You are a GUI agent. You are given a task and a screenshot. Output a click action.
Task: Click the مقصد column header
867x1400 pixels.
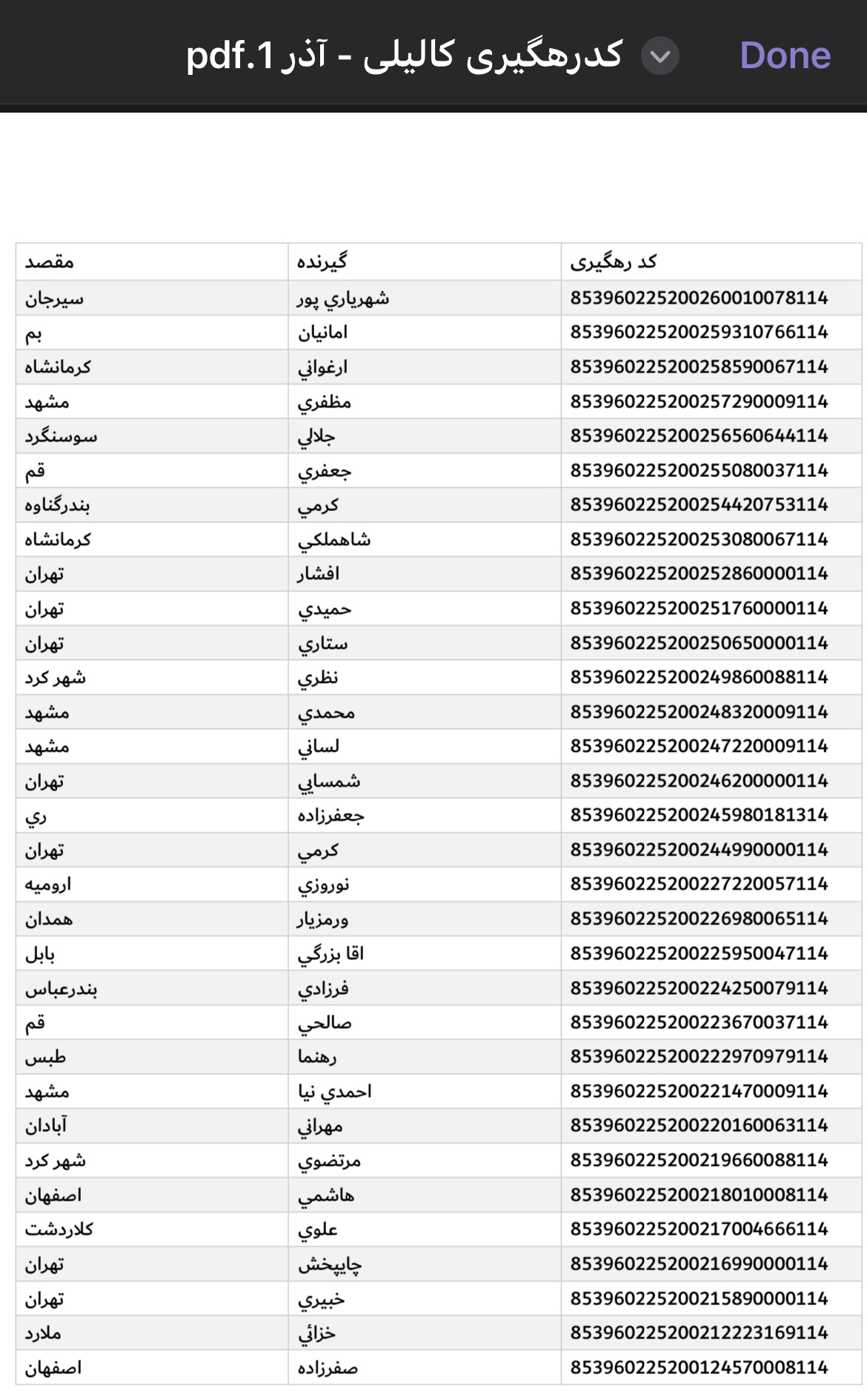(x=46, y=259)
